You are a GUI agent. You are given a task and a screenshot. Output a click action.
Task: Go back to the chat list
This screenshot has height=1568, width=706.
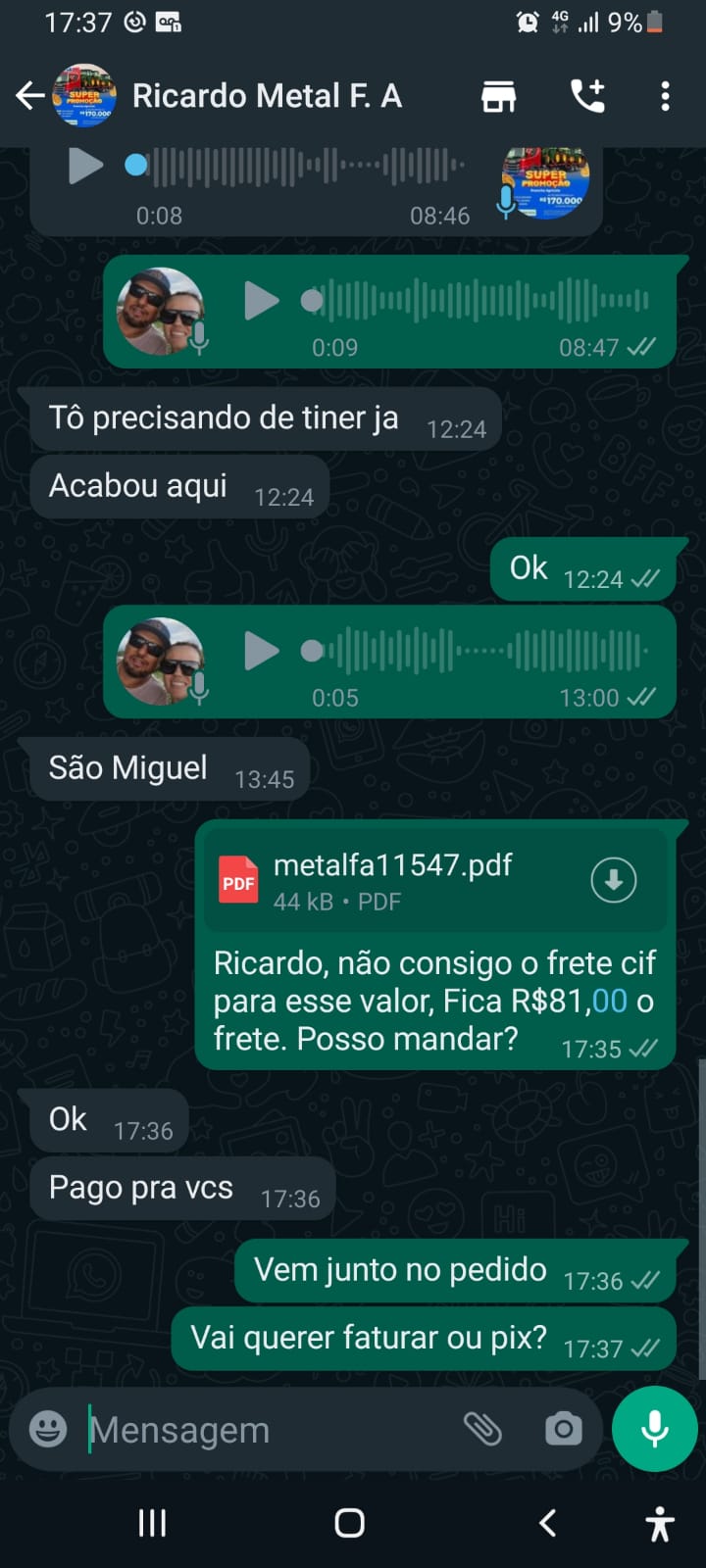(29, 96)
